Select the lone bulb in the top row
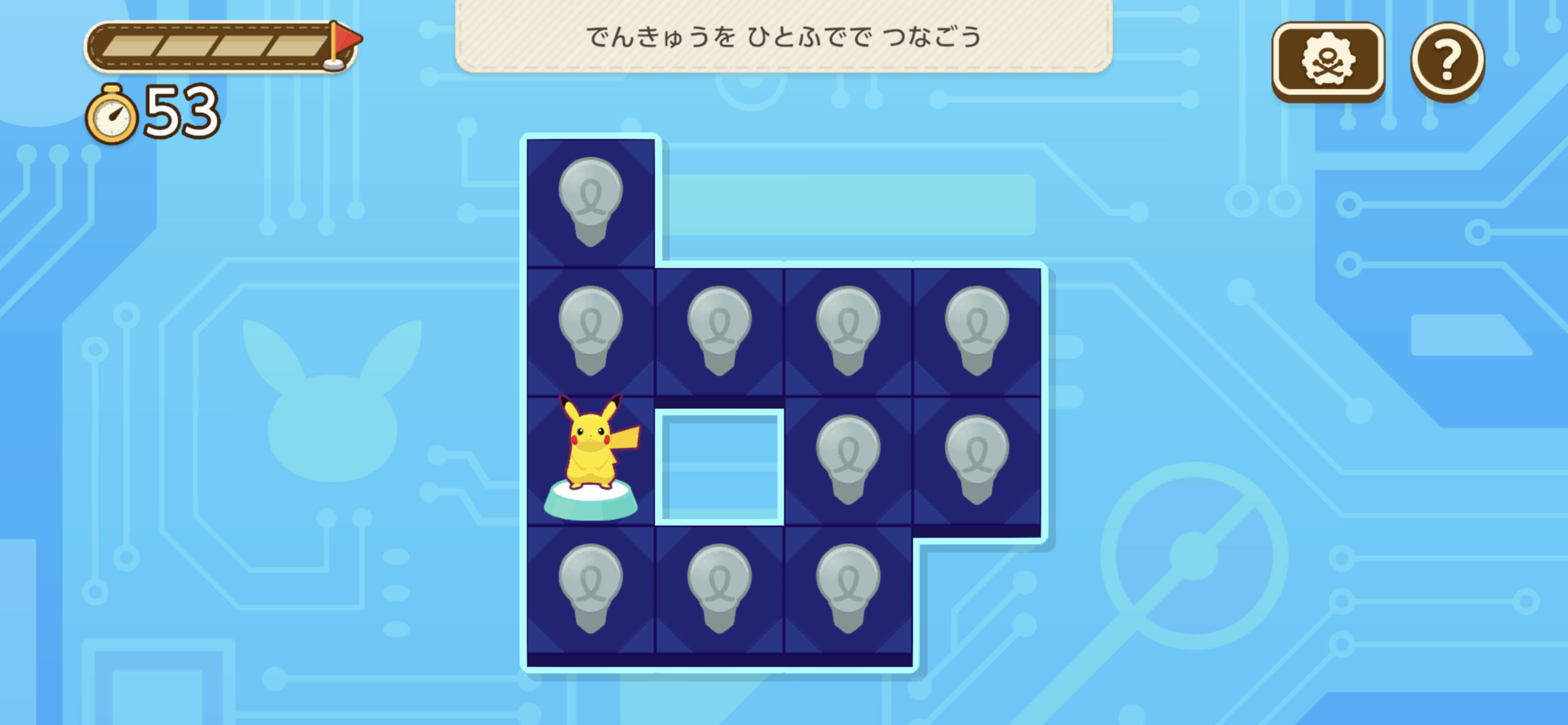This screenshot has width=1568, height=725. [590, 202]
